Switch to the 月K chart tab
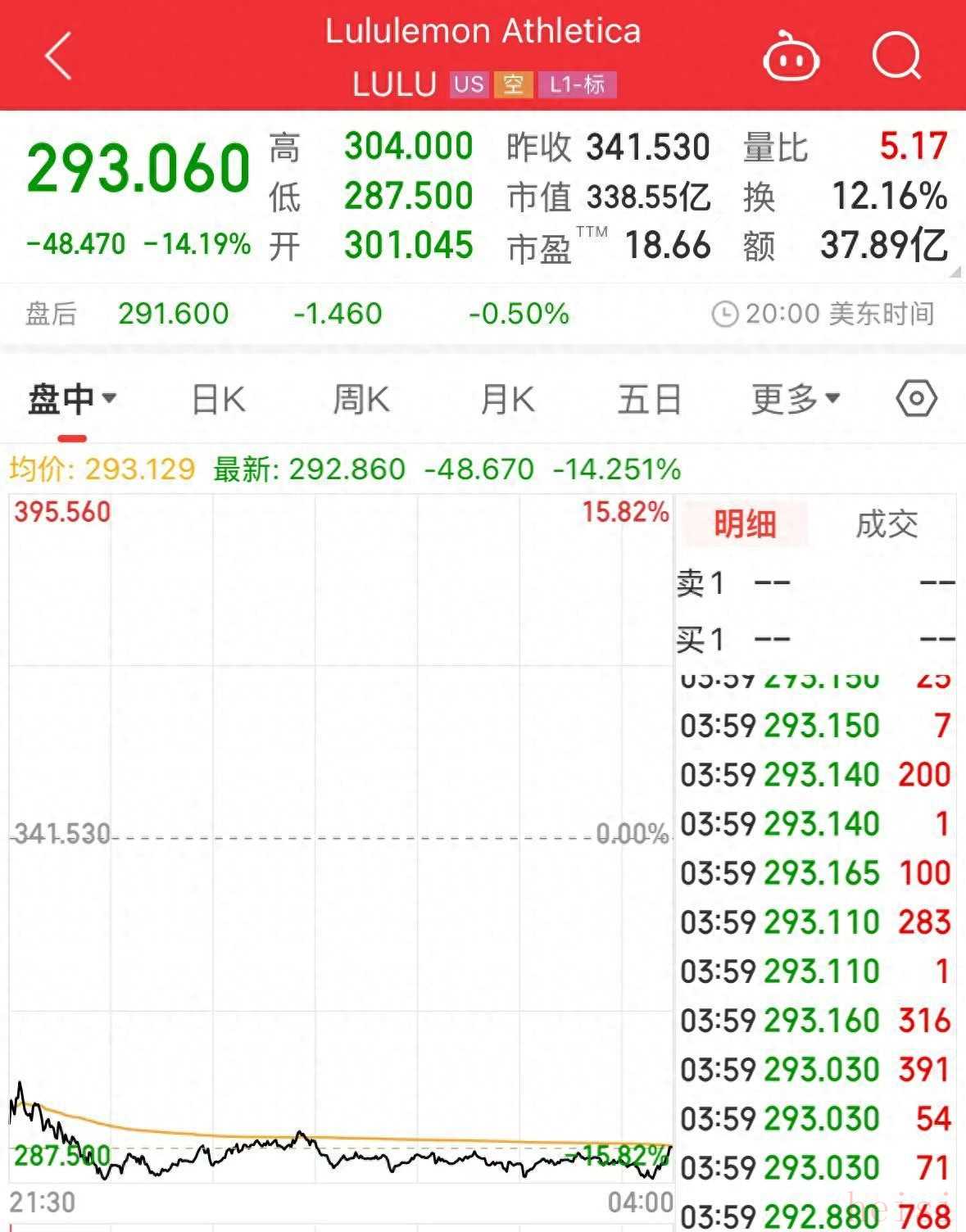Viewport: 966px width, 1232px height. [507, 400]
